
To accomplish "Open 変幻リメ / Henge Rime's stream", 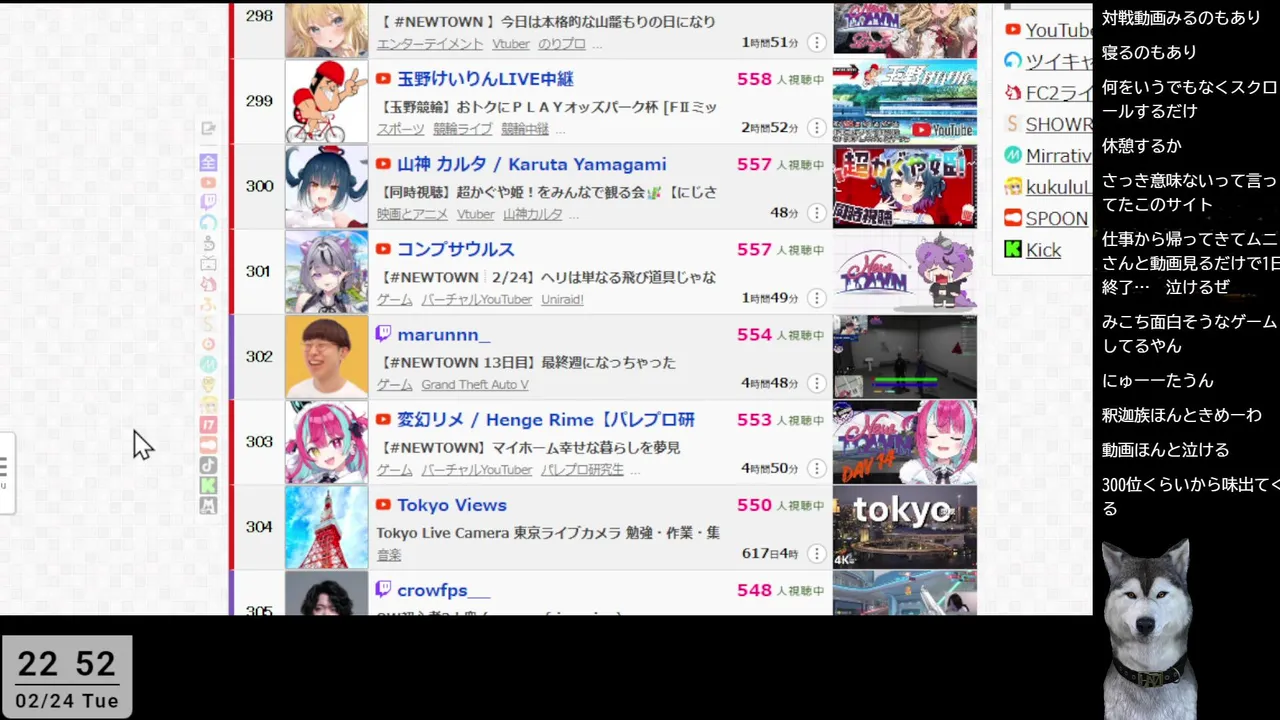I will click(545, 420).
